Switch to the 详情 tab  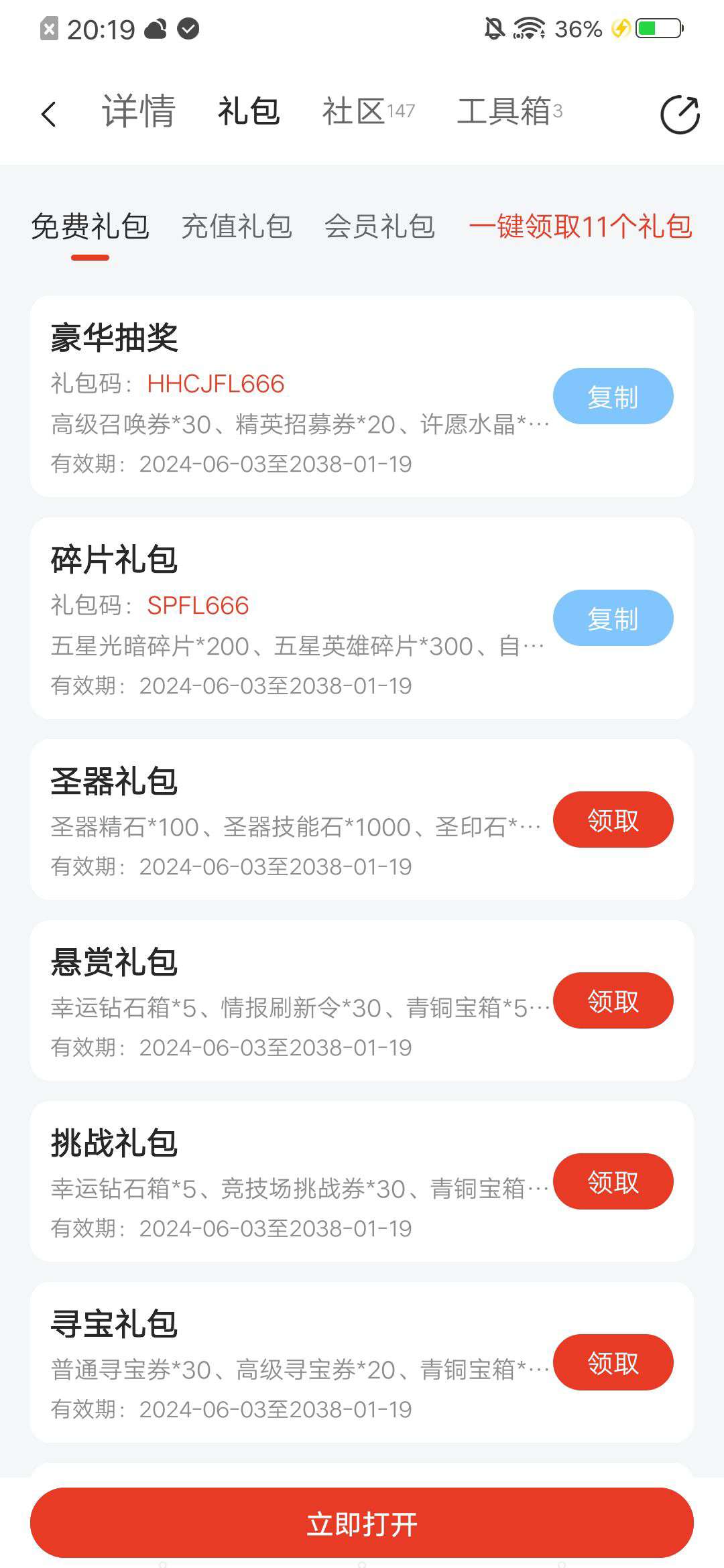139,111
